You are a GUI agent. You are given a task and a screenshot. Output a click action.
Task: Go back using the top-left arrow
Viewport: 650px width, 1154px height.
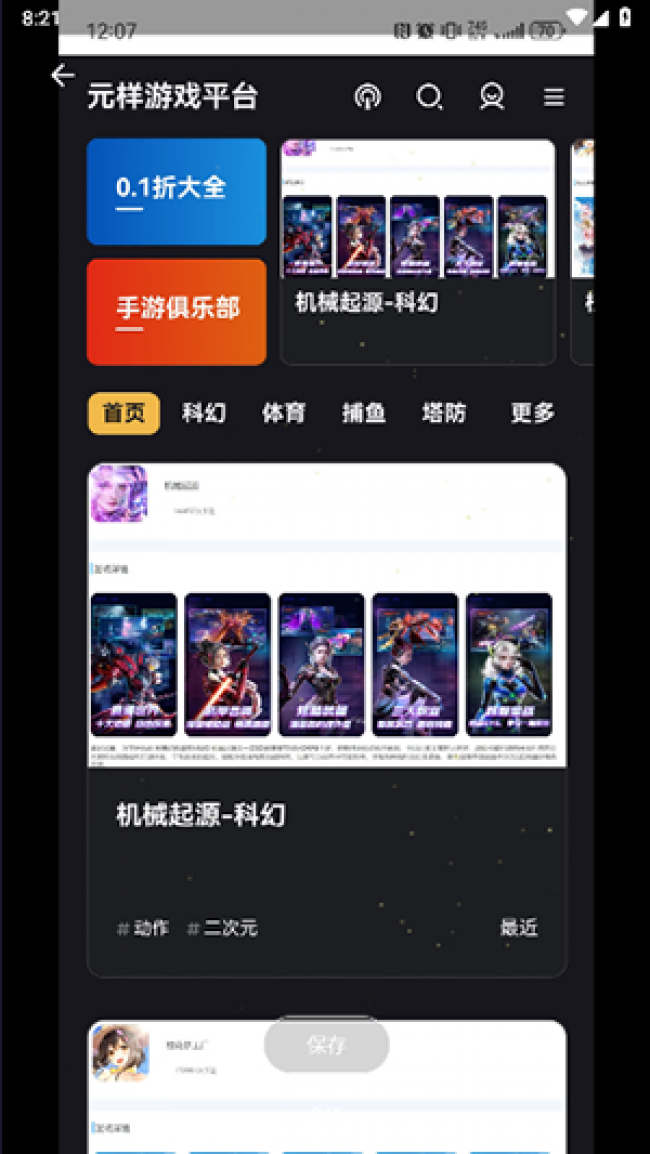pos(63,76)
